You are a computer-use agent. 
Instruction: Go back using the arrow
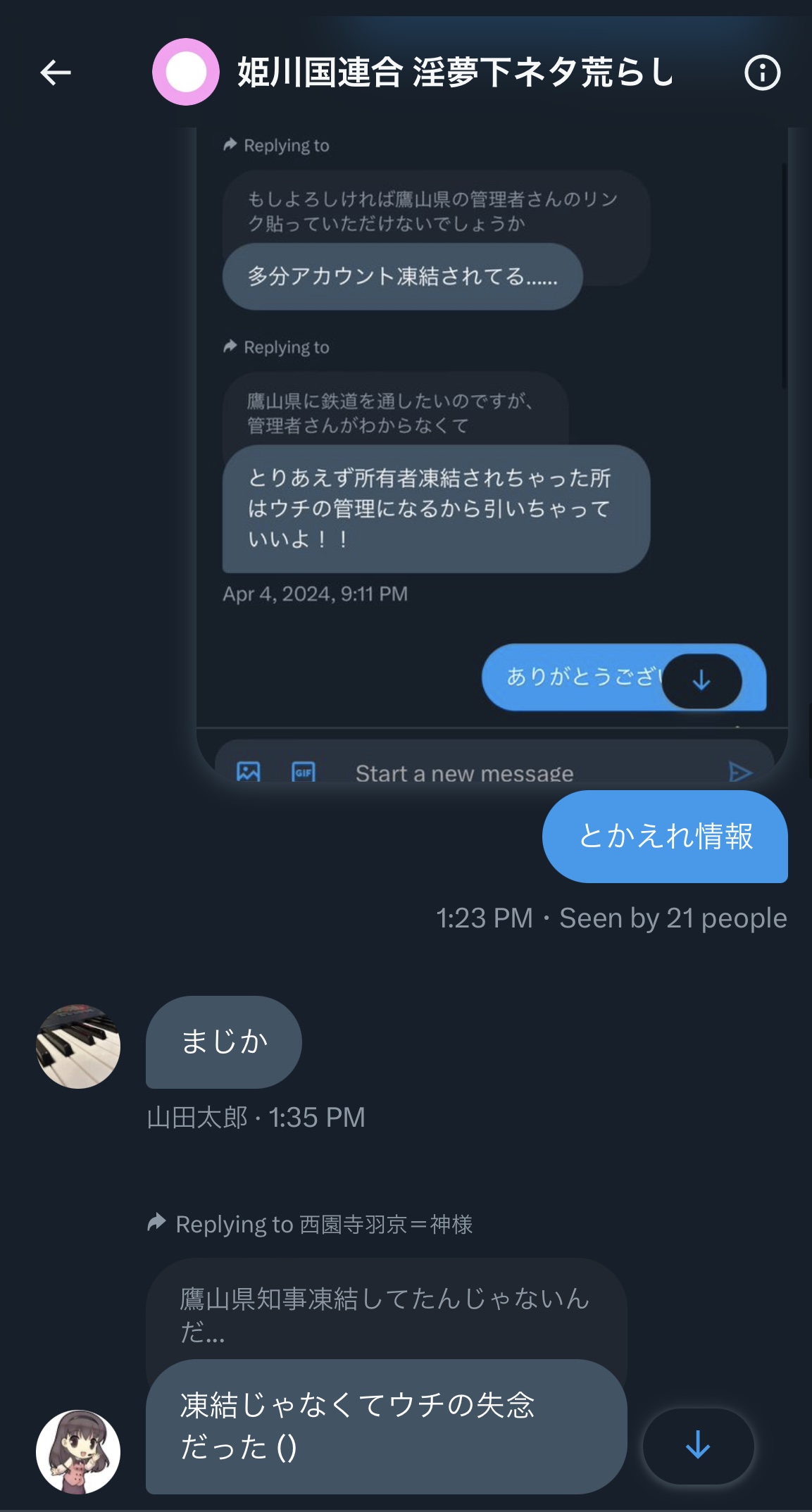point(56,72)
